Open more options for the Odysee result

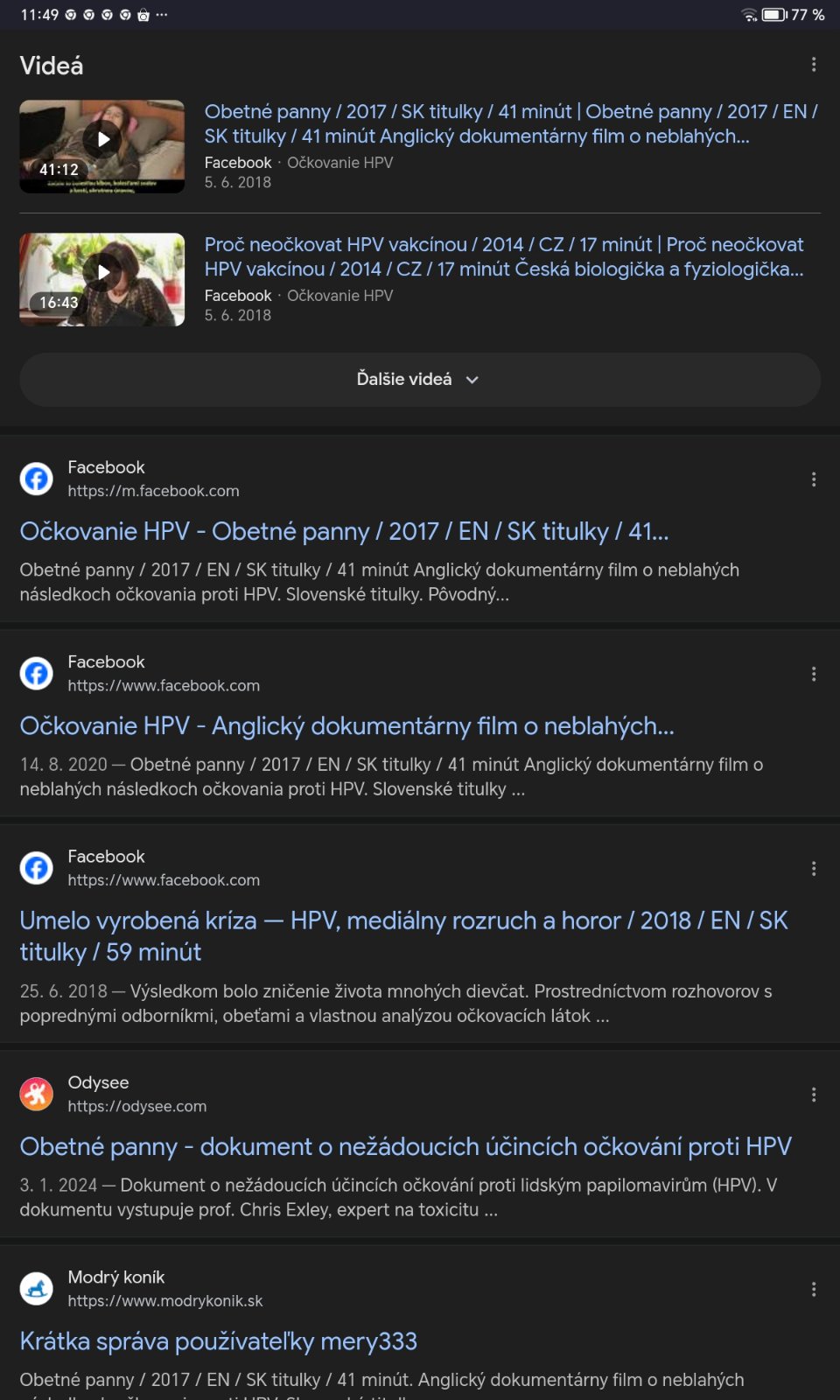814,1095
